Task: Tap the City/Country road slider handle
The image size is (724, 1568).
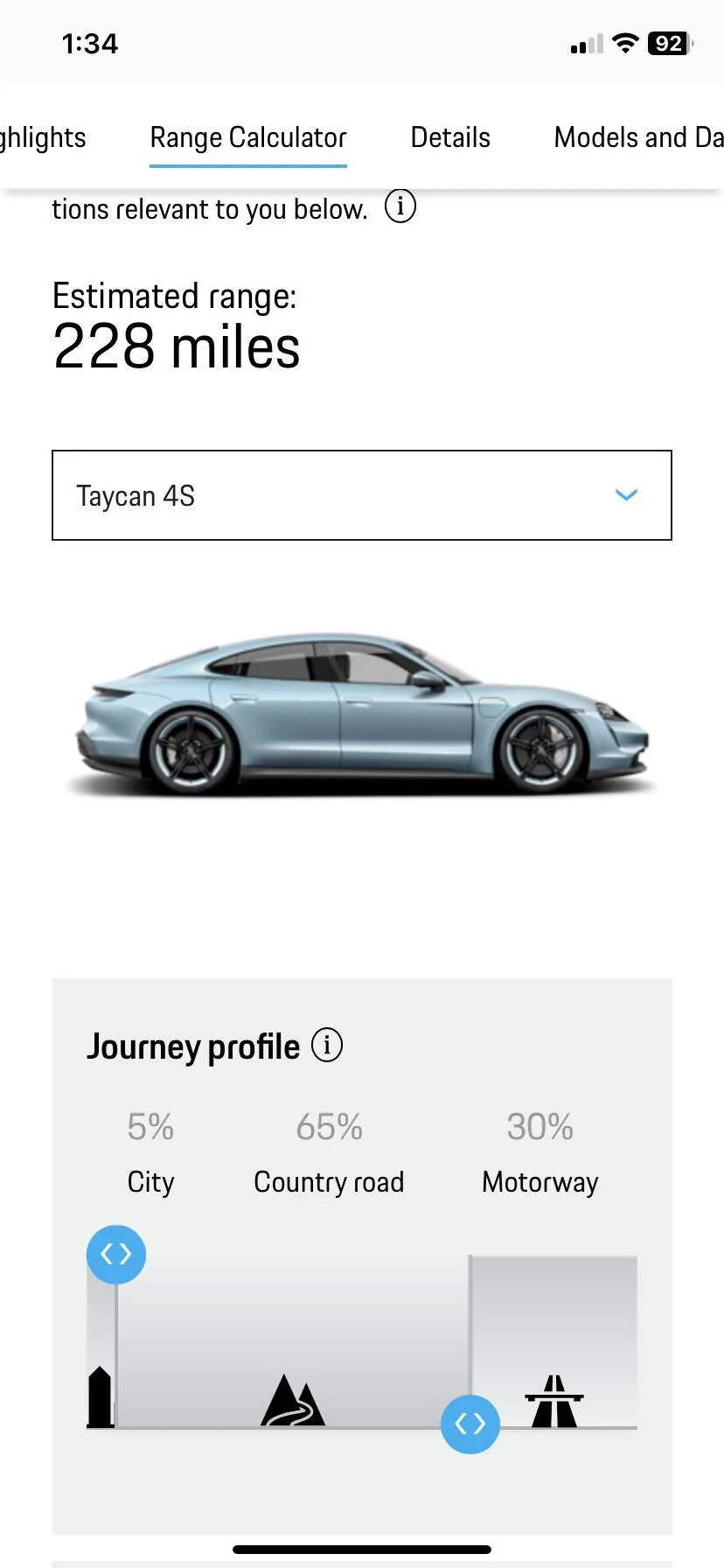Action: point(116,1255)
